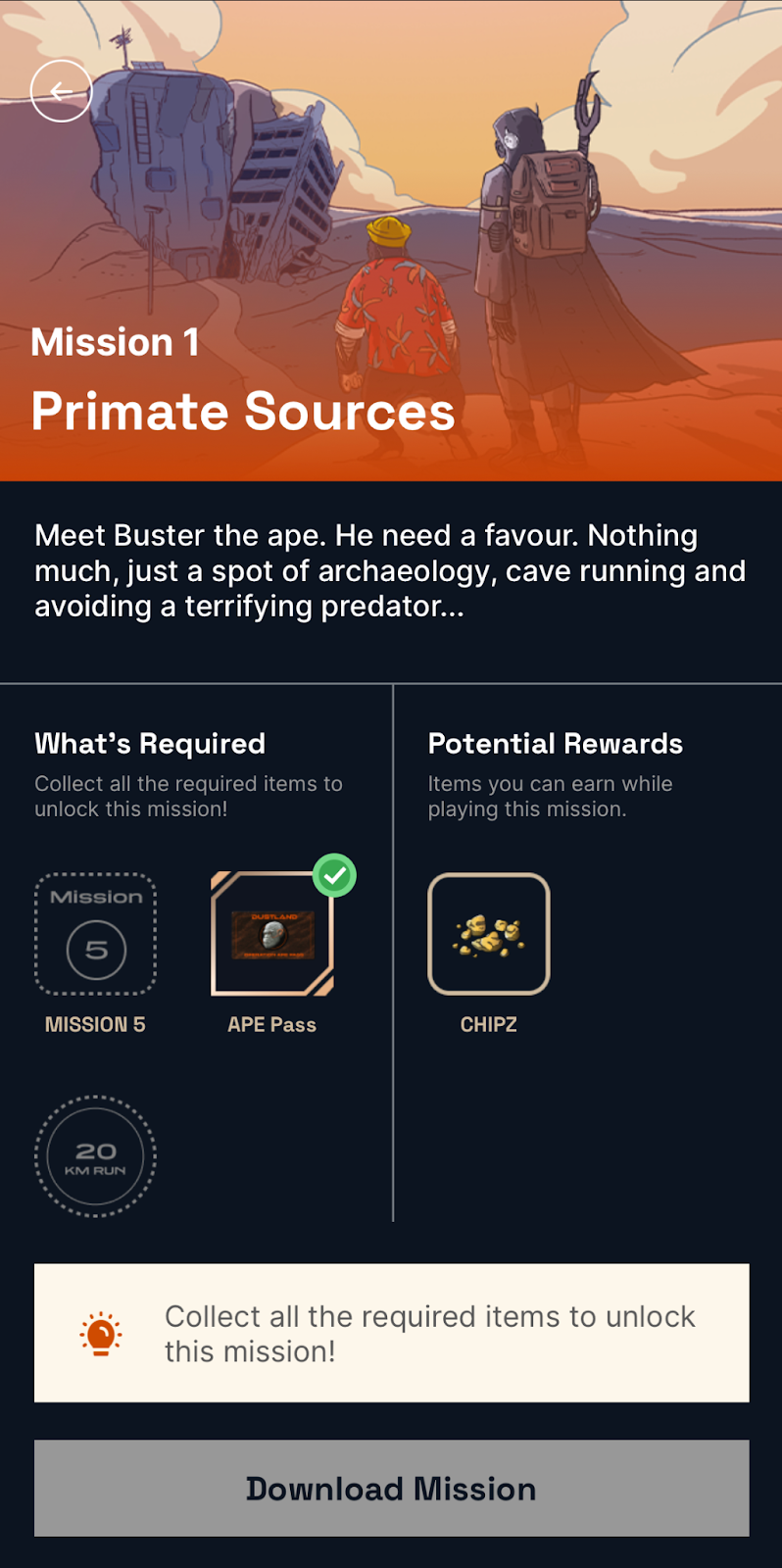Go back using the arrow icon
This screenshot has width=782, height=1568.
61,91
